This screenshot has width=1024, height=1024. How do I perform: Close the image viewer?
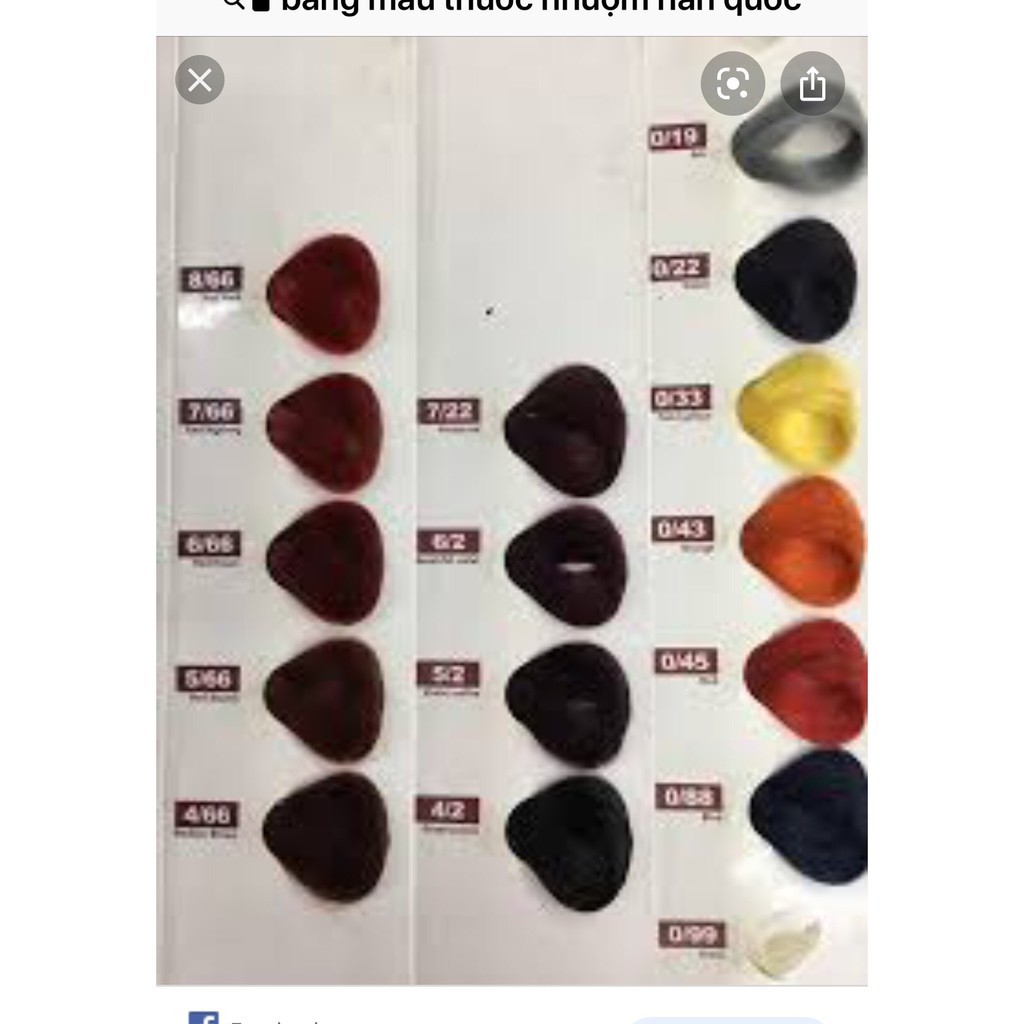click(200, 80)
